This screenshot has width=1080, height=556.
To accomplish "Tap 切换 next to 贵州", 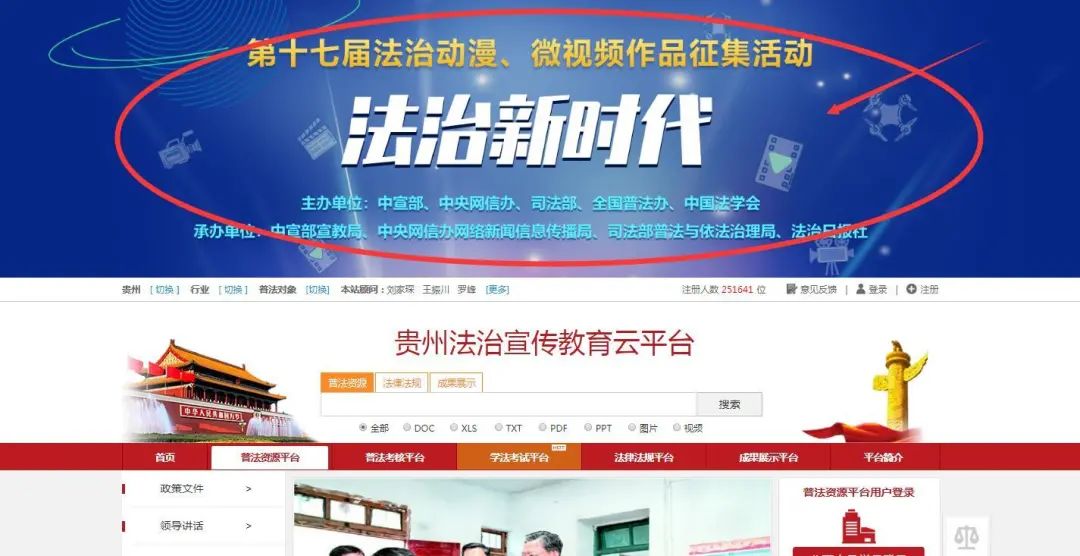I will pos(164,290).
